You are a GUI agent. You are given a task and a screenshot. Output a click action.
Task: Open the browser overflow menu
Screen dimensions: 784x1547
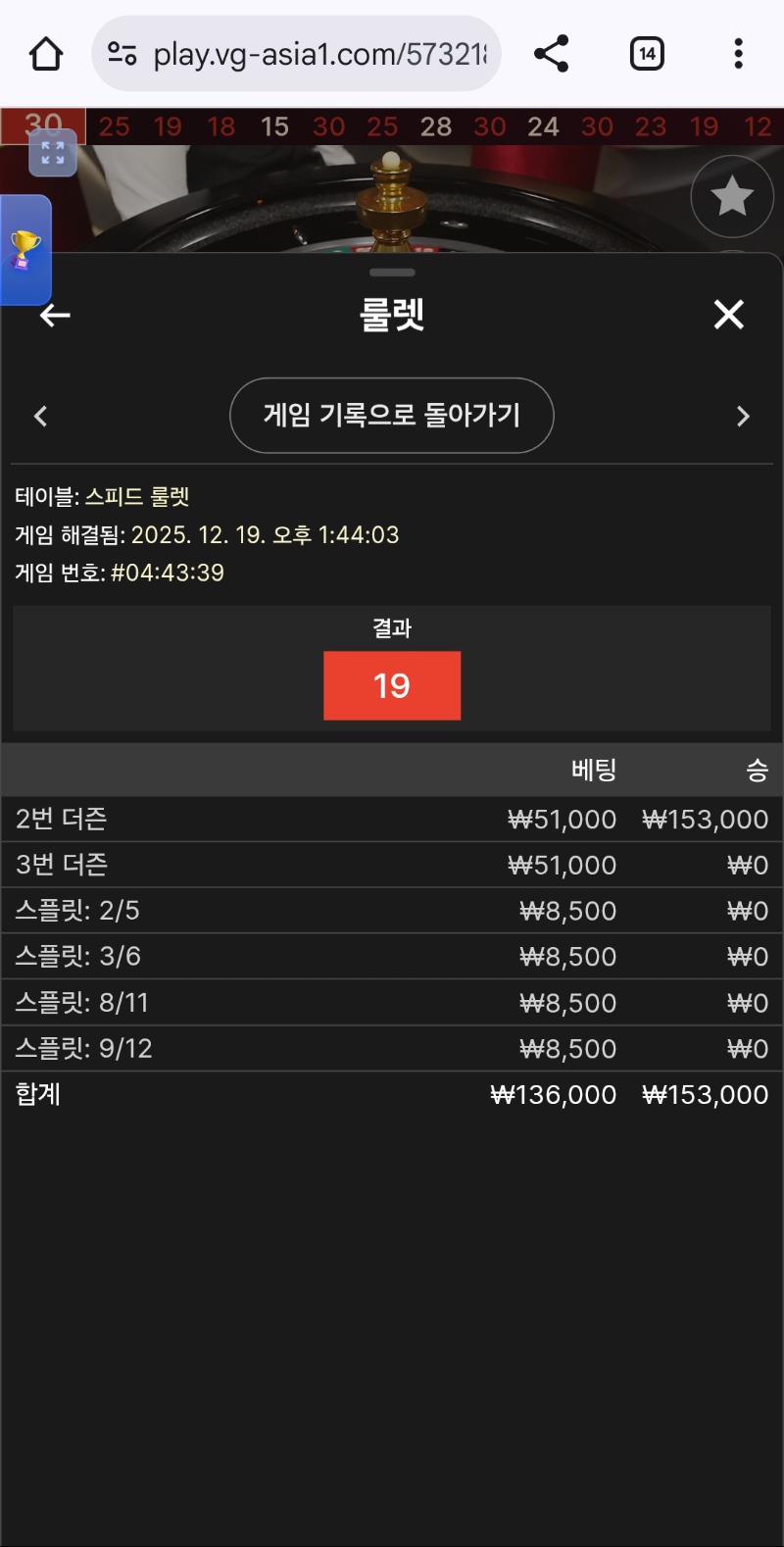click(x=738, y=54)
